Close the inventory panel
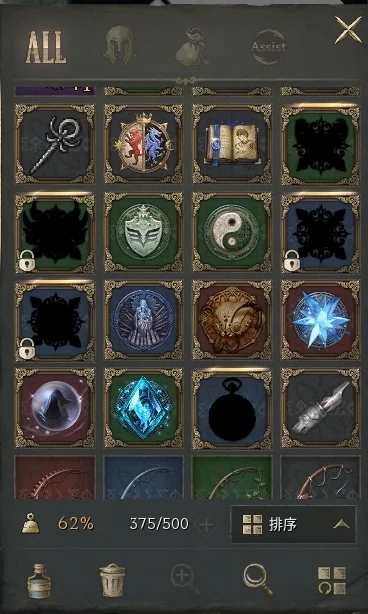The image size is (368, 614). [348, 30]
